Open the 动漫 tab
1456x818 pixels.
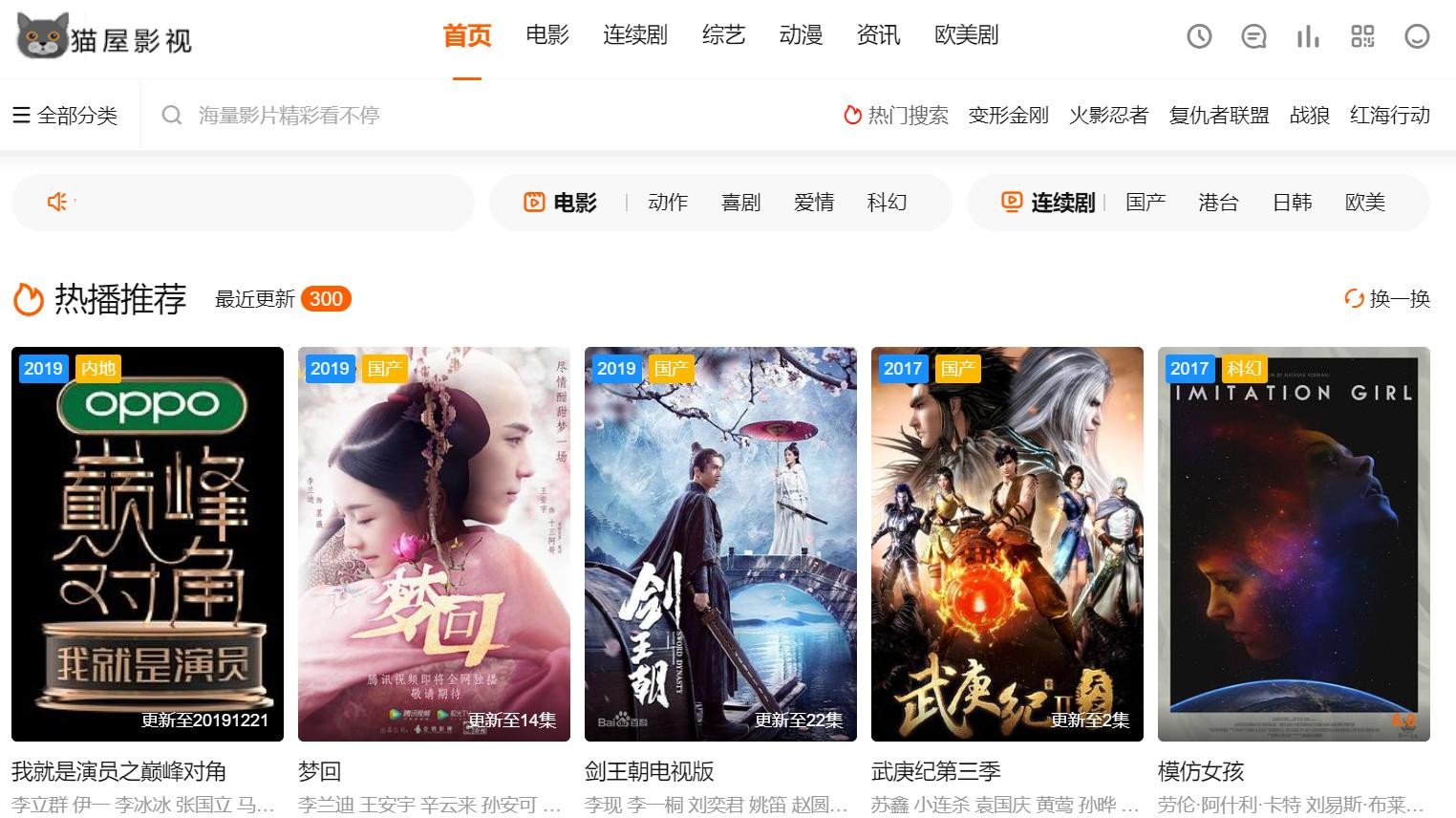tap(801, 35)
